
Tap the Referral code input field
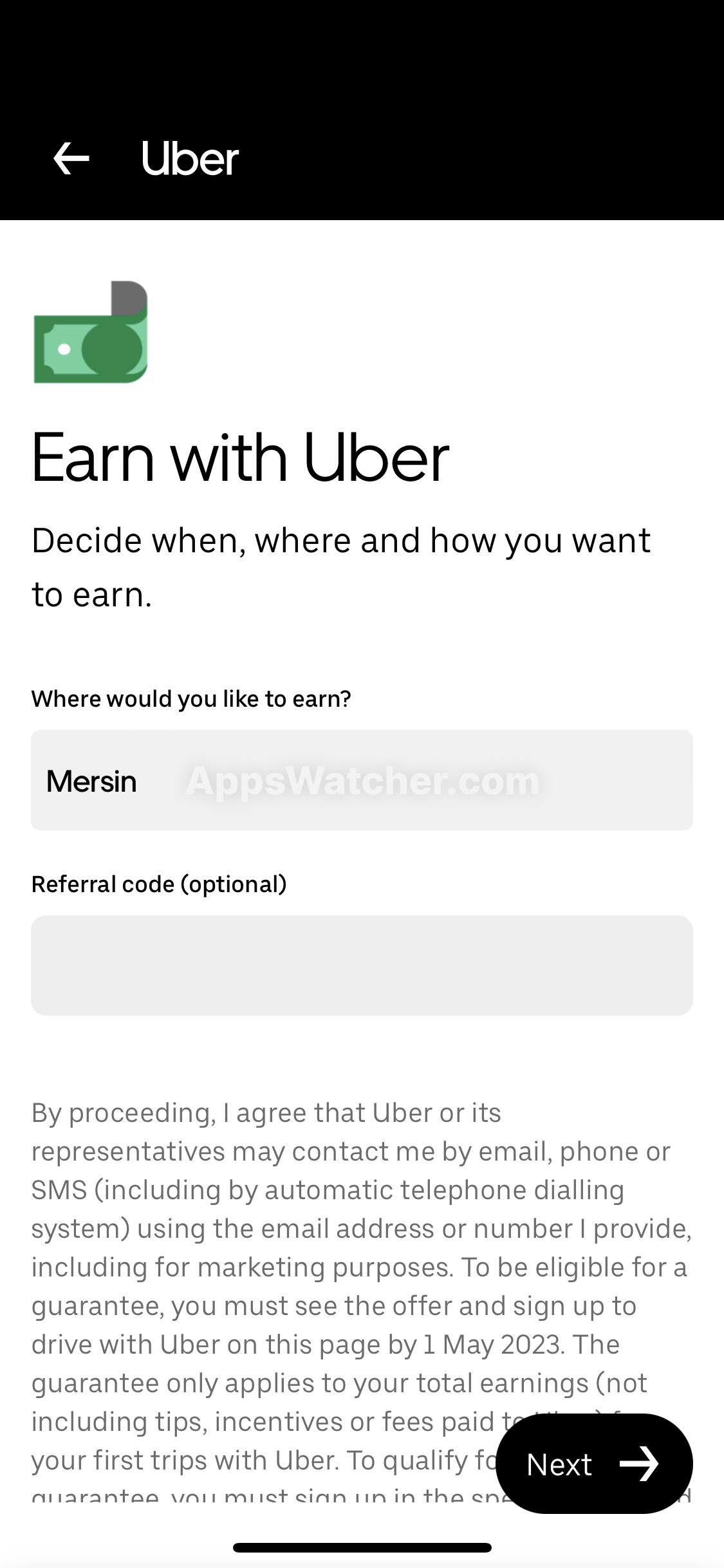point(362,966)
